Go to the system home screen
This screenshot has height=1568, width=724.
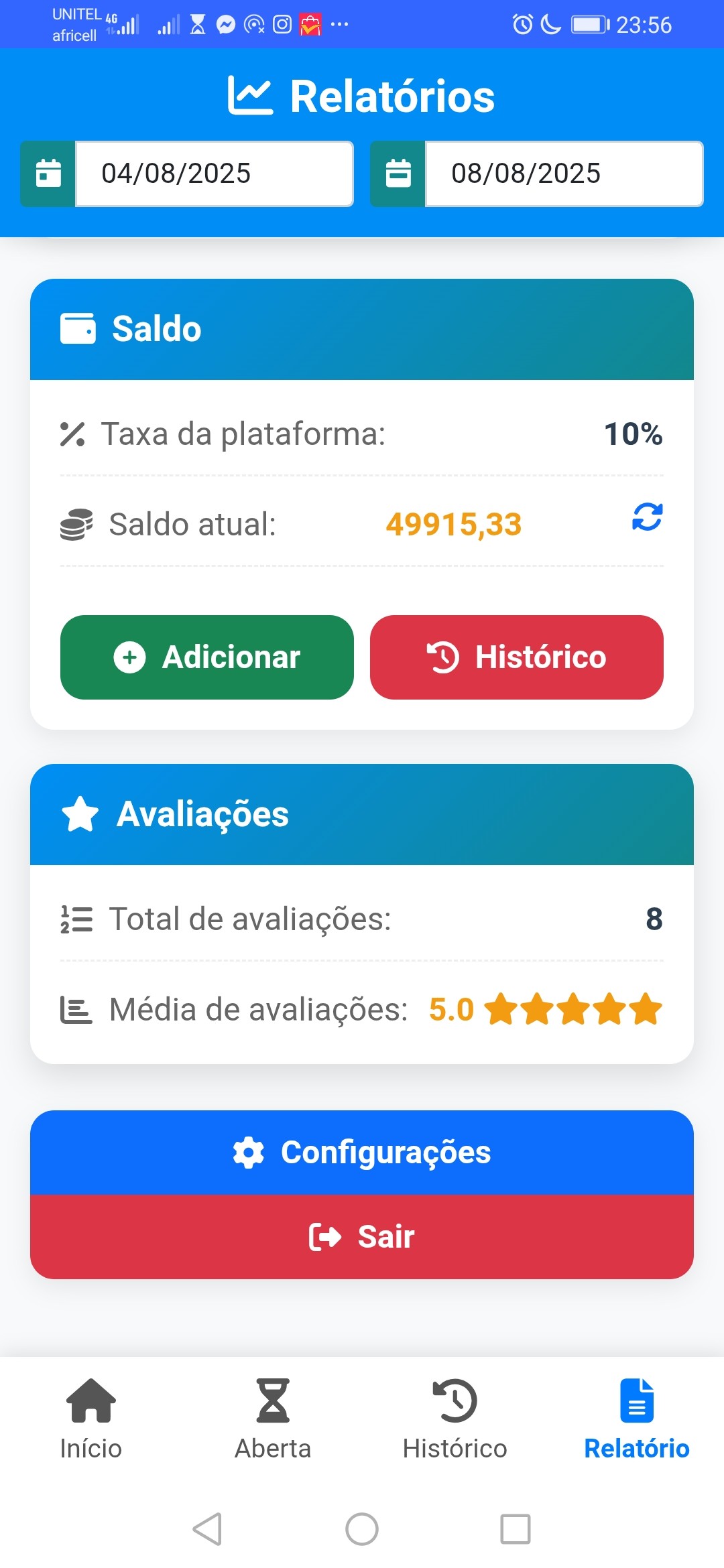[x=362, y=1529]
